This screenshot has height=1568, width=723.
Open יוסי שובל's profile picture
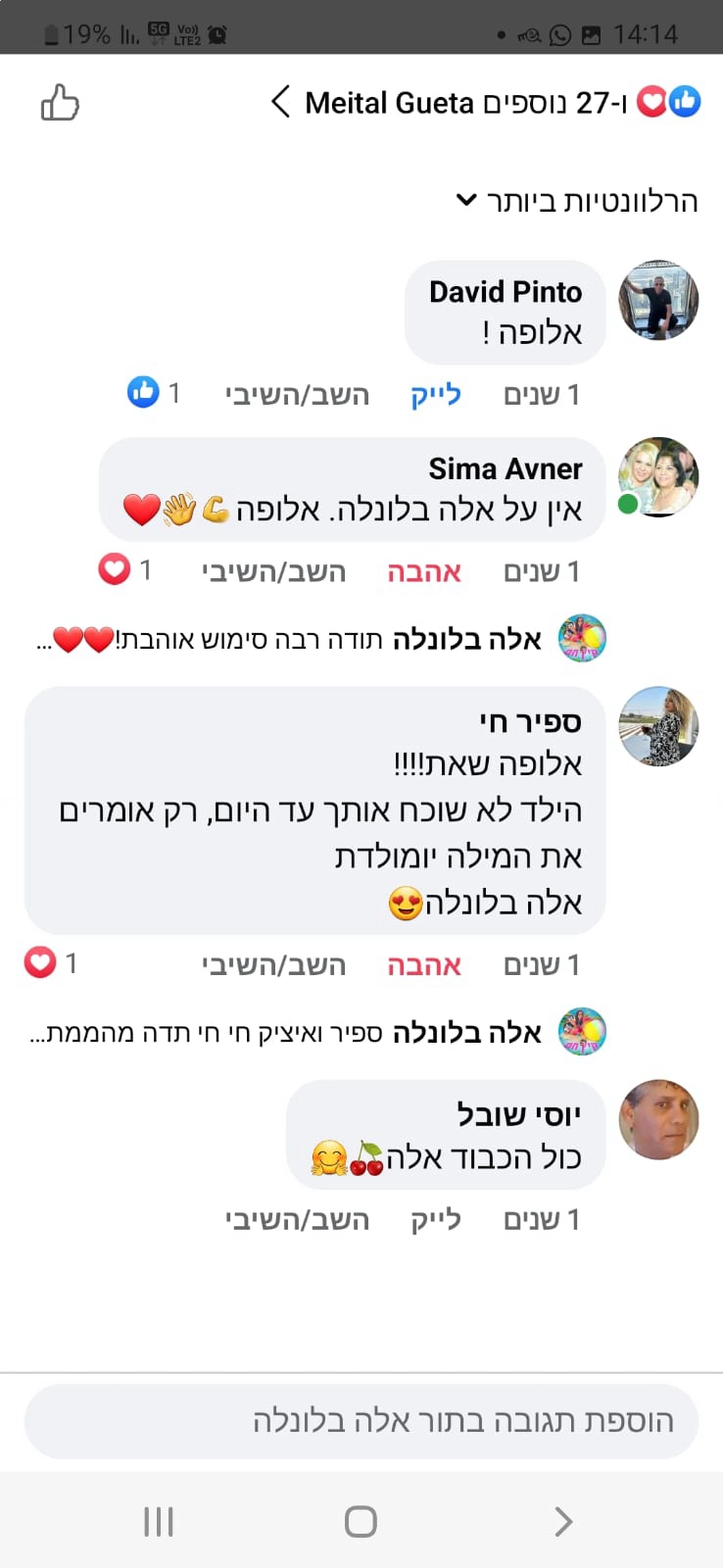click(658, 1119)
